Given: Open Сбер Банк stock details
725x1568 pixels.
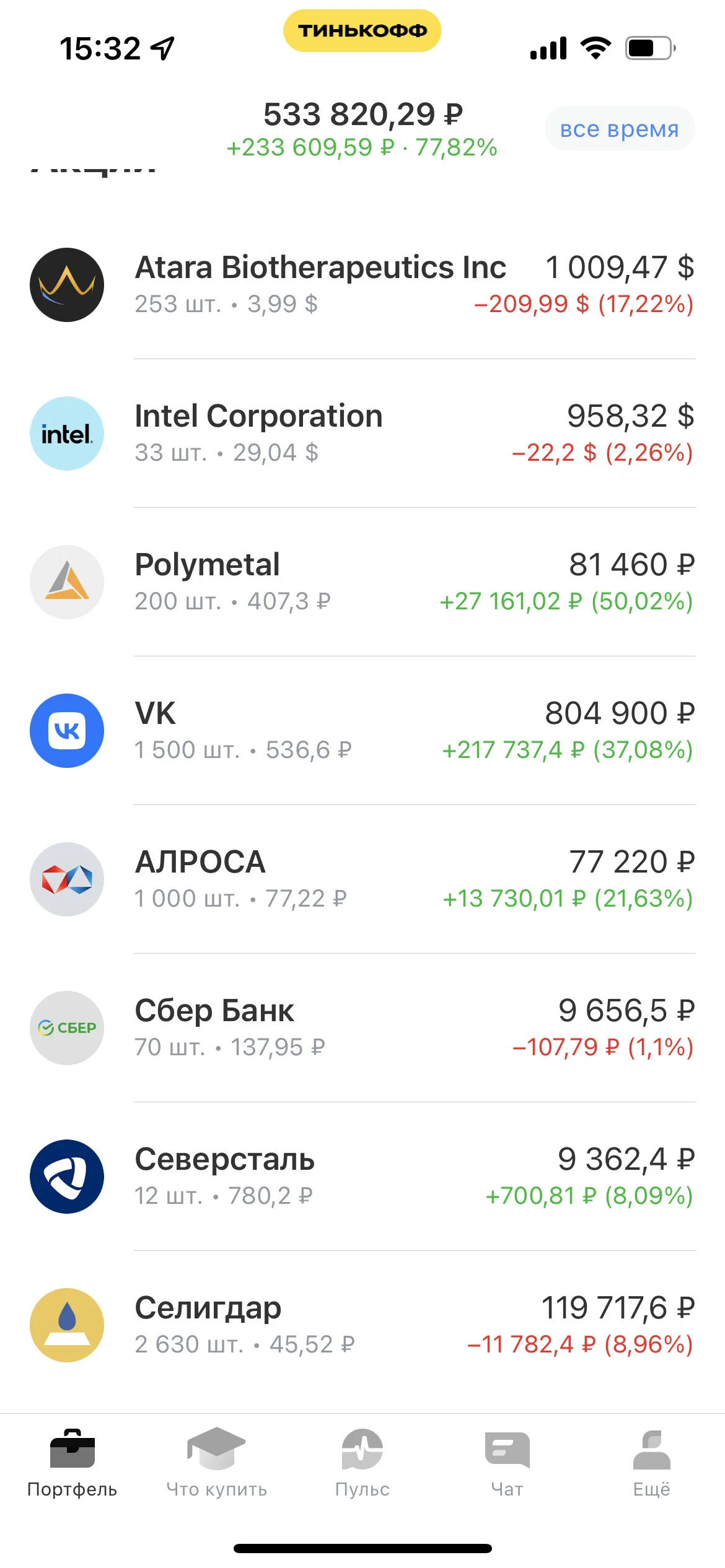Looking at the screenshot, I should (362, 1028).
